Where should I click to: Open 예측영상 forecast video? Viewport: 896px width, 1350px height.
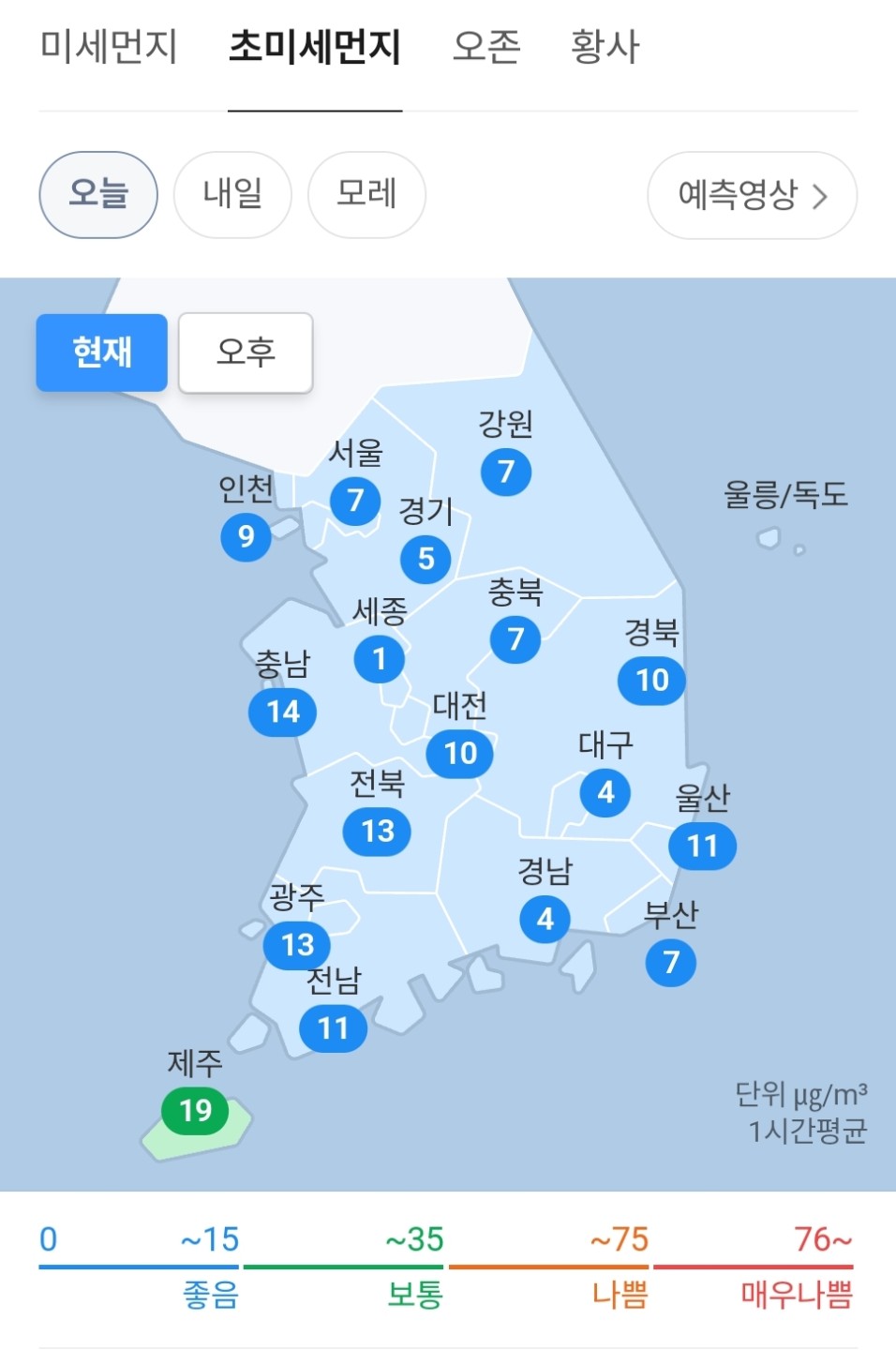(752, 195)
